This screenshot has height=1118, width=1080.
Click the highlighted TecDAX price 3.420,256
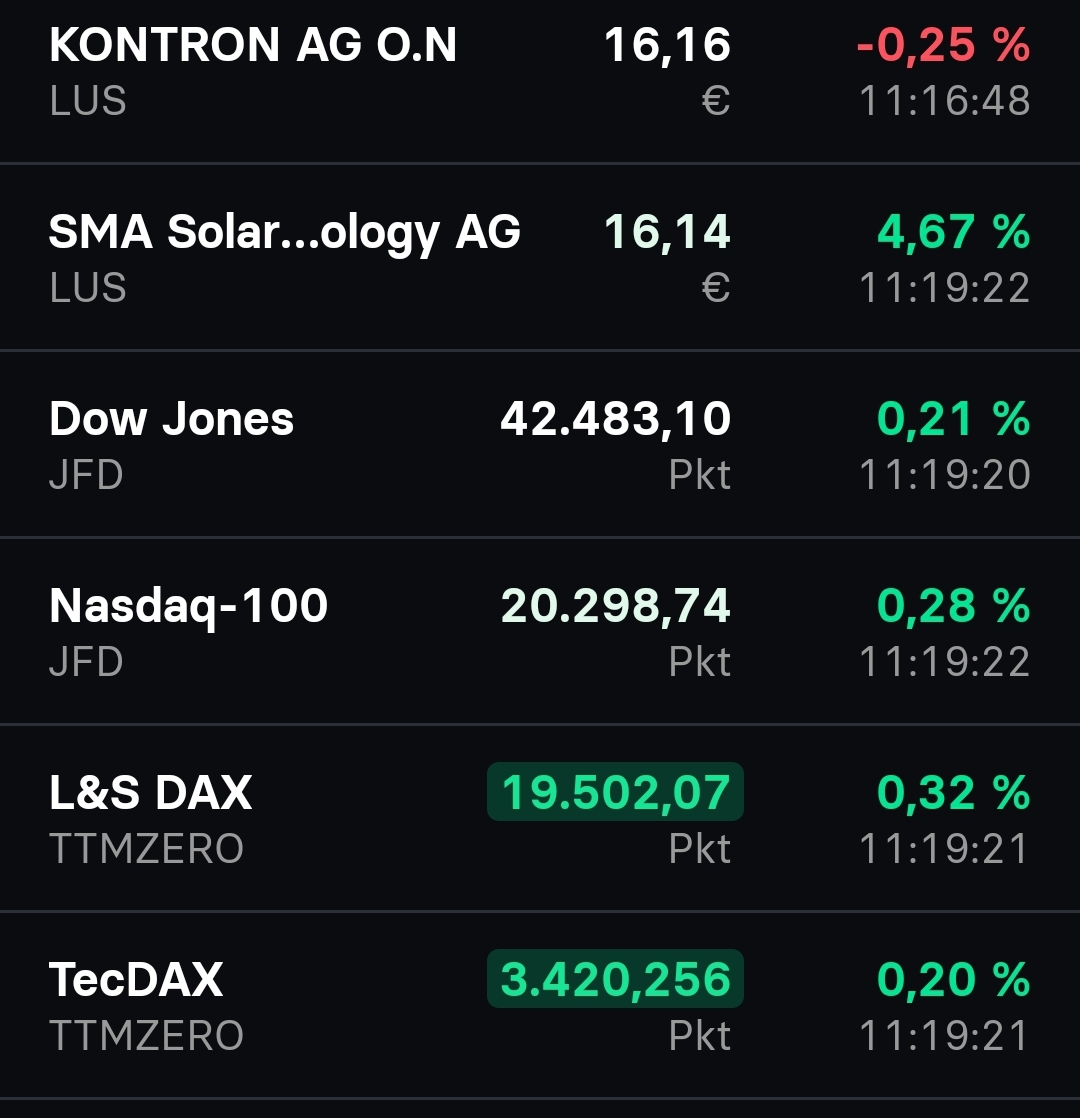coord(614,979)
